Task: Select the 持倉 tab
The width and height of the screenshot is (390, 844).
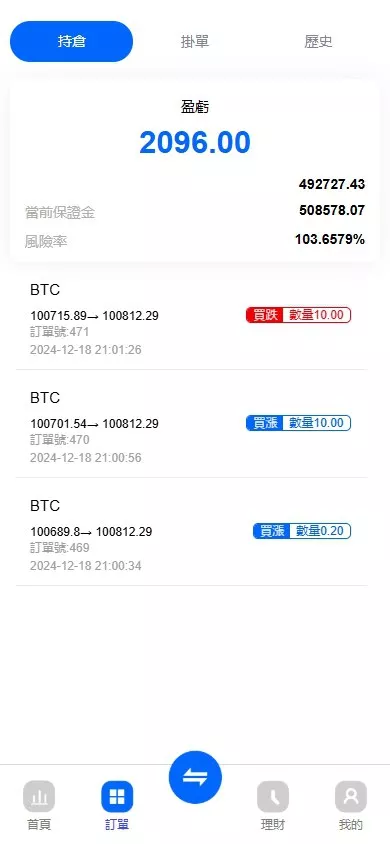Action: tap(72, 41)
